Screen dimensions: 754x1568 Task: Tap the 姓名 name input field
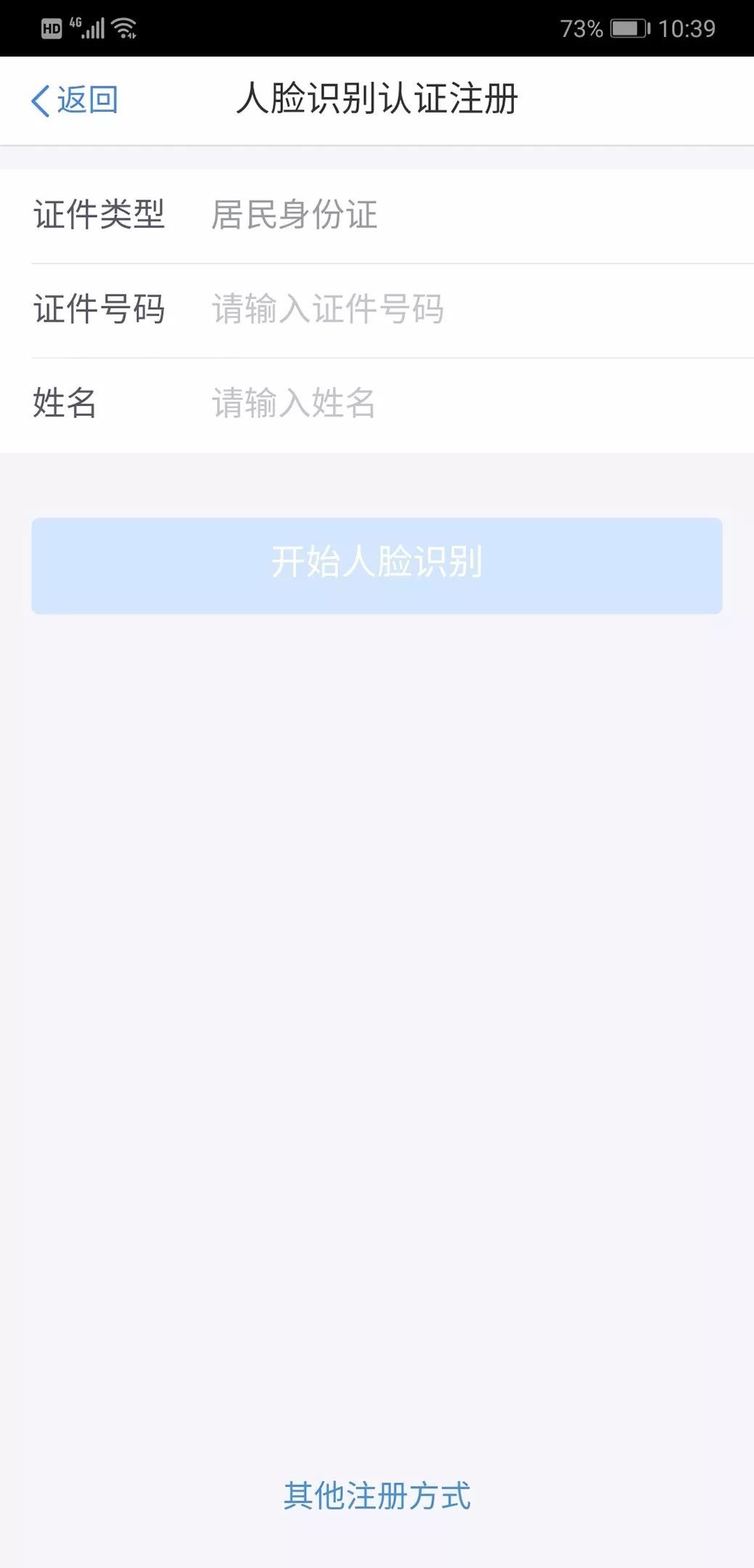tap(435, 404)
